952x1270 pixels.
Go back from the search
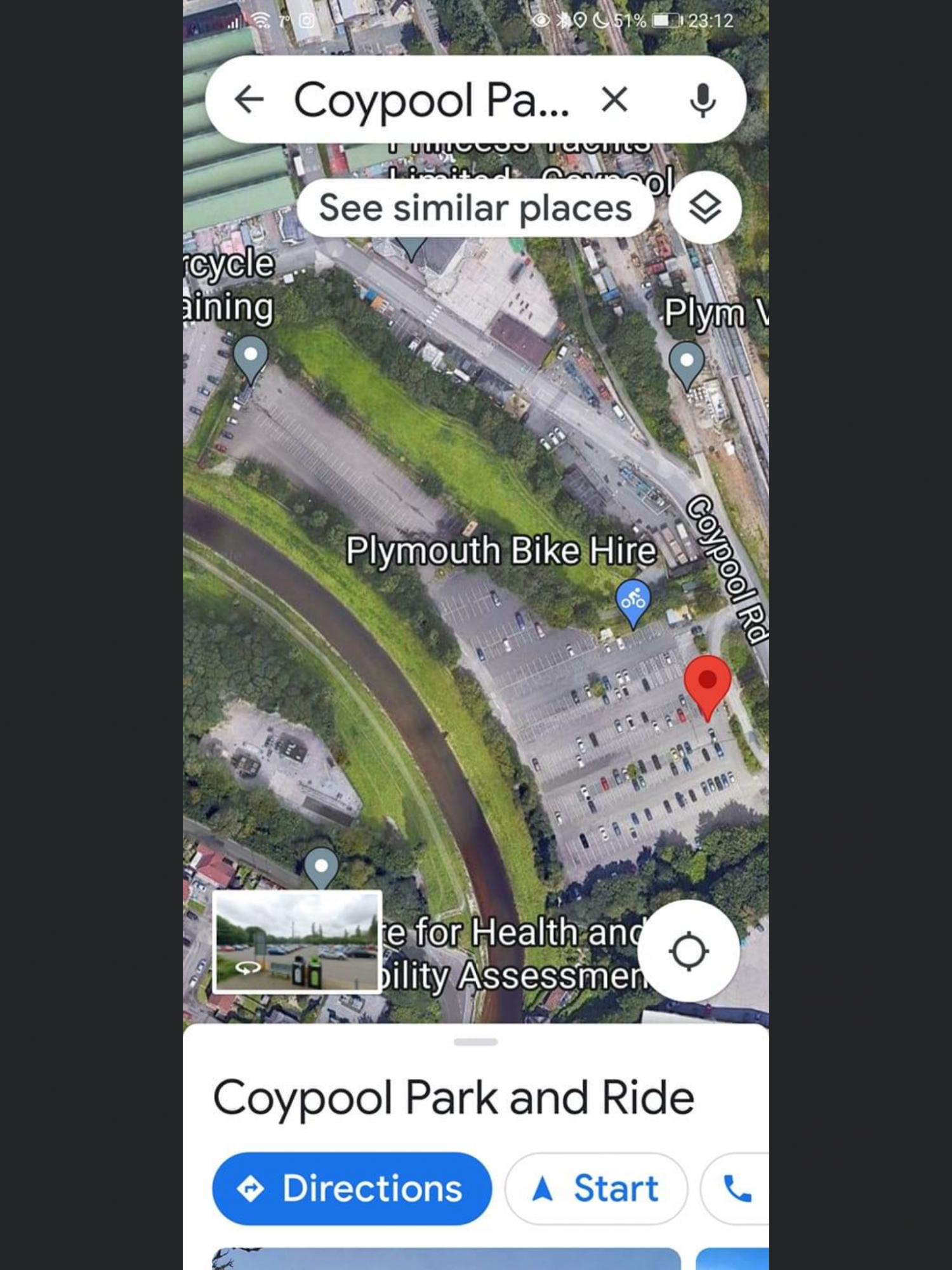click(249, 99)
